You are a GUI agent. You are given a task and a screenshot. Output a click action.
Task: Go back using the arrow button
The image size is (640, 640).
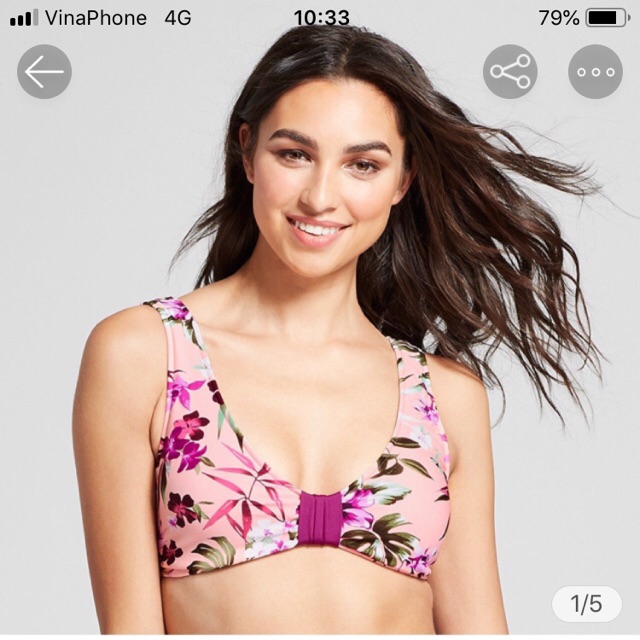tap(44, 72)
